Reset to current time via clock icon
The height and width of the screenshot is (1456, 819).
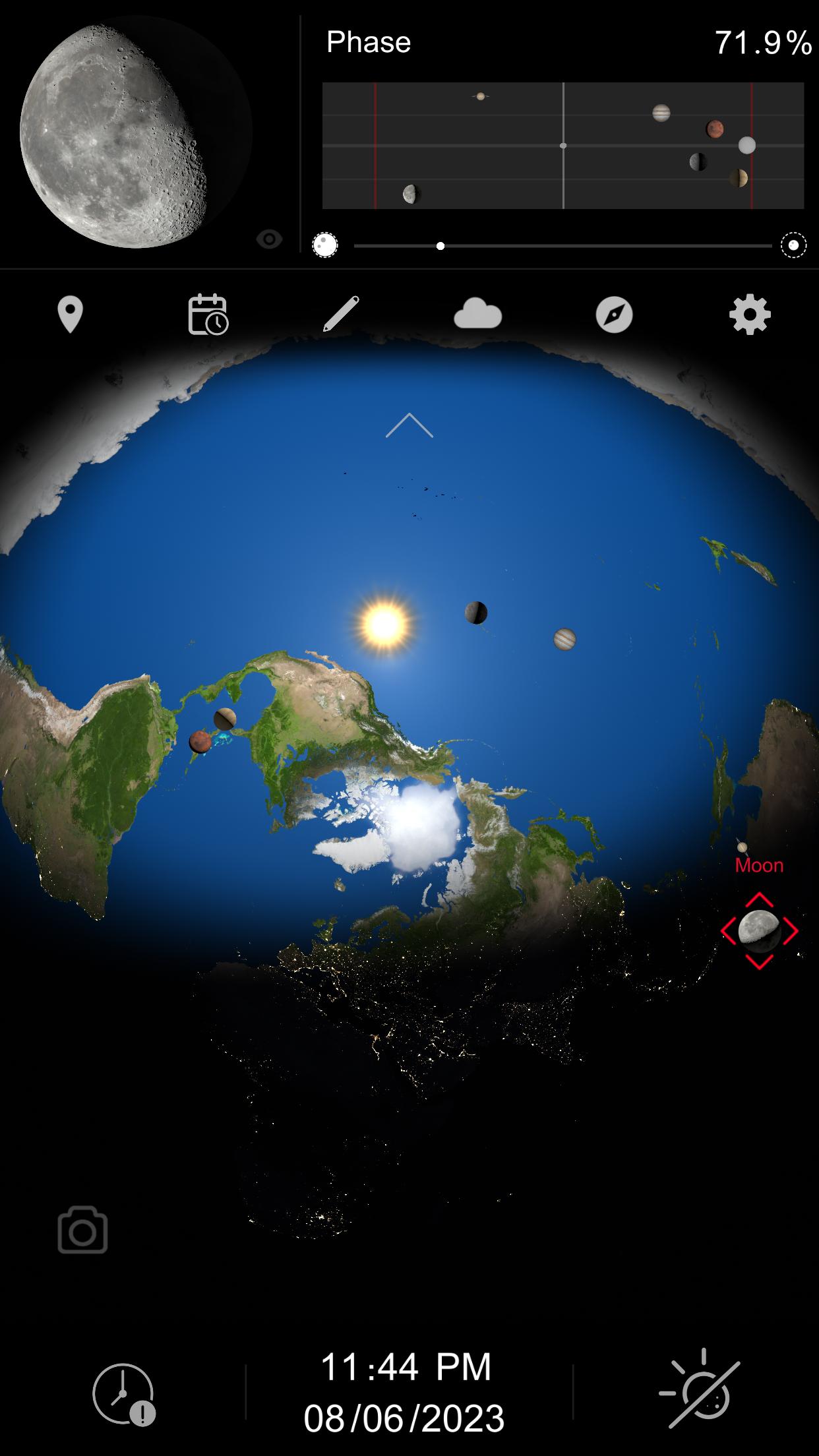123,1394
